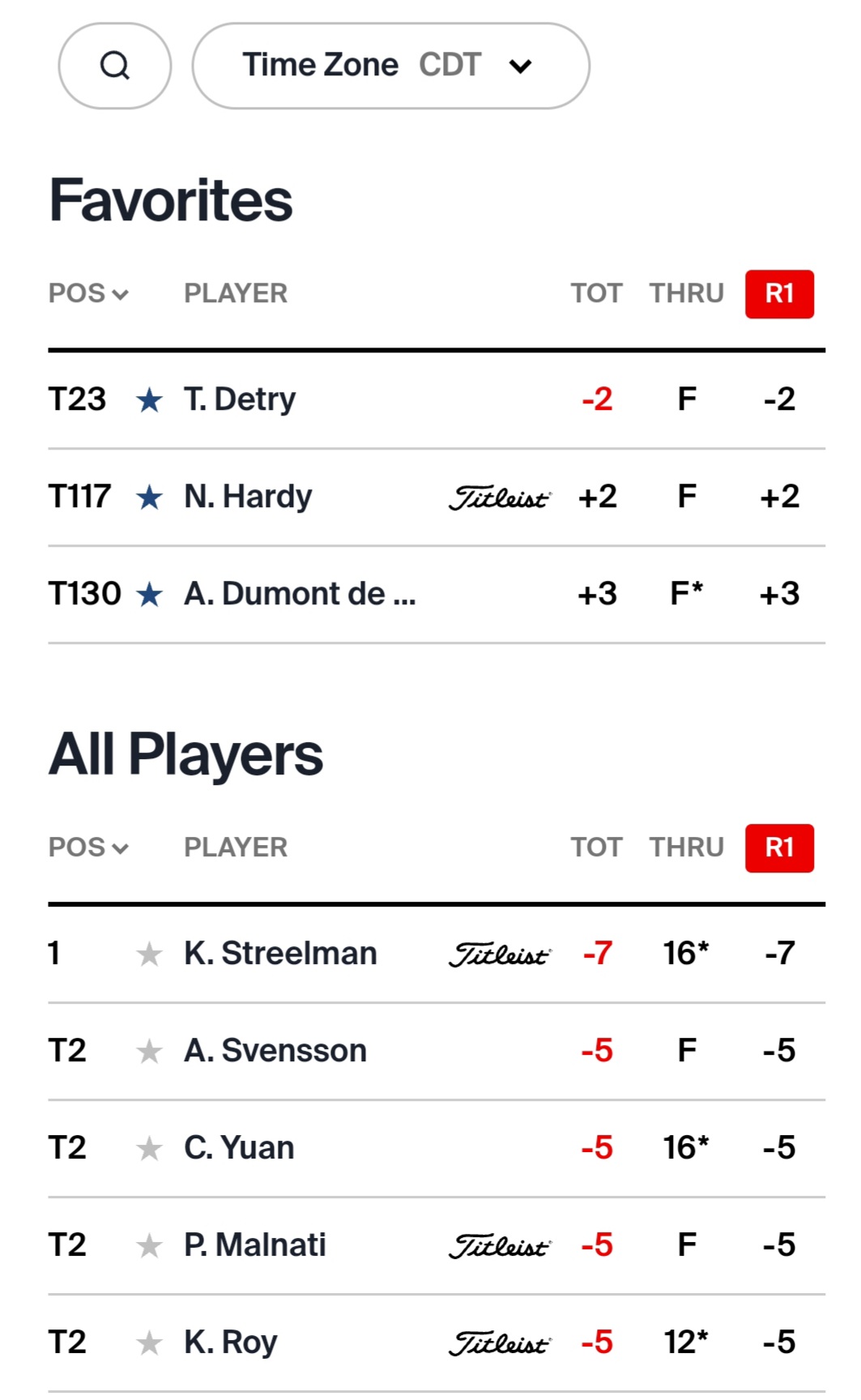This screenshot has width=861, height=1400.
Task: Open T. Detry's scorecard row
Action: (x=240, y=399)
